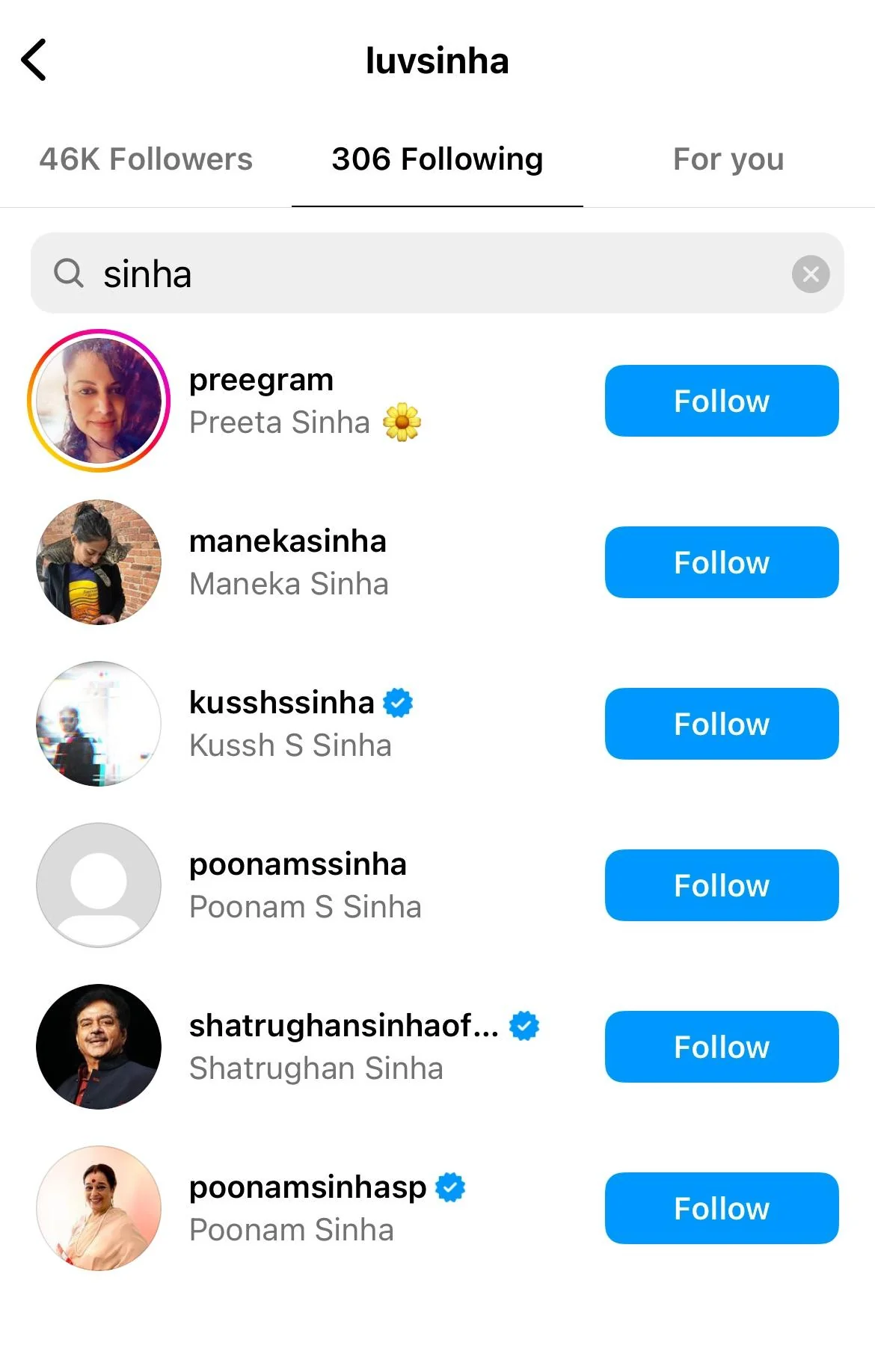This screenshot has height=1372, width=875.
Task: Follow poonamssinha
Action: (721, 885)
